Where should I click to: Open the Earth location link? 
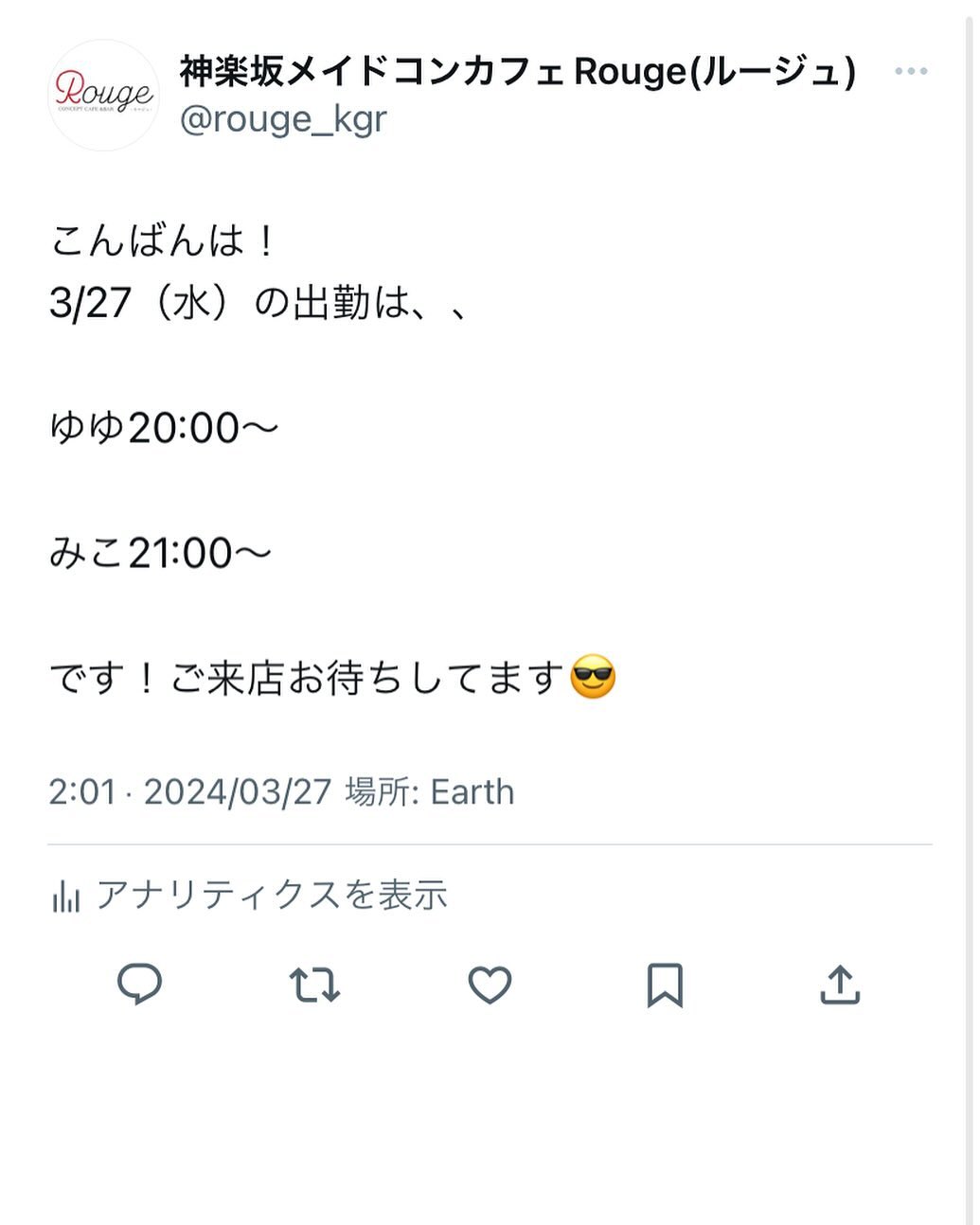(x=472, y=791)
